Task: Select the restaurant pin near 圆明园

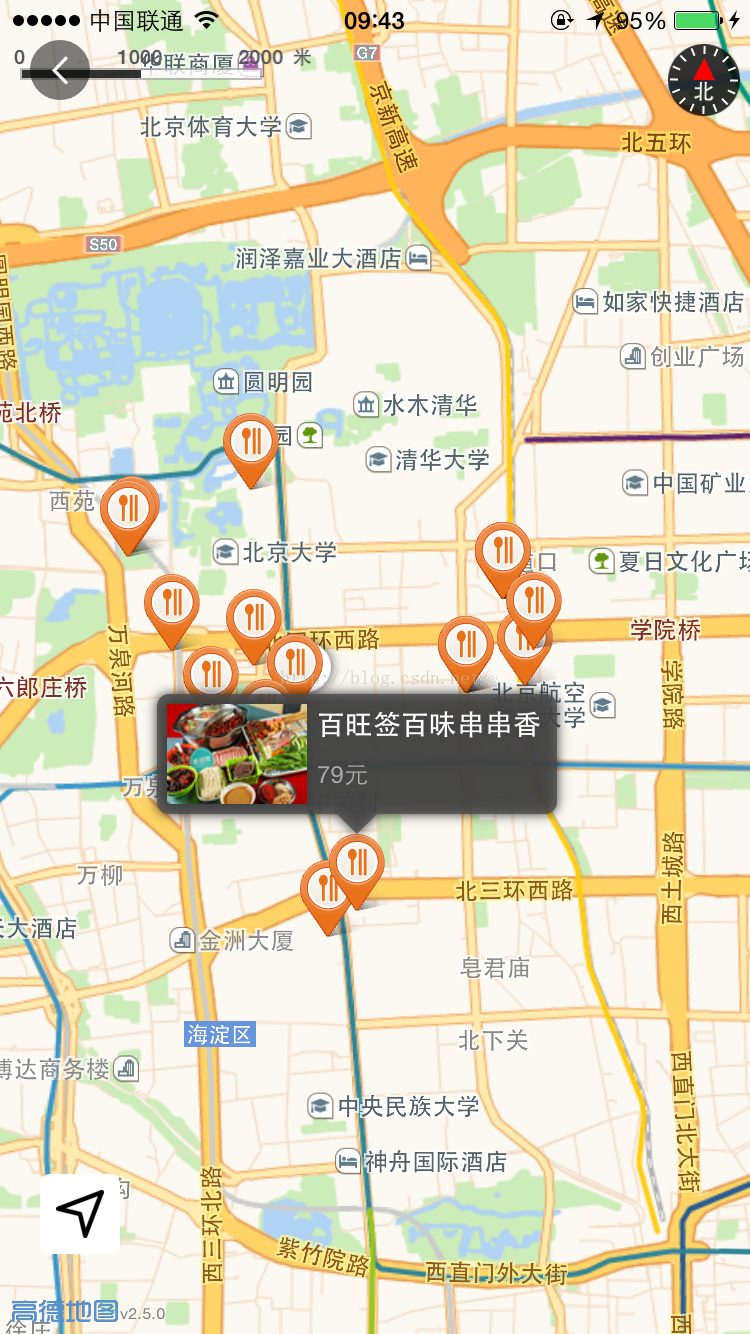Action: click(x=250, y=444)
